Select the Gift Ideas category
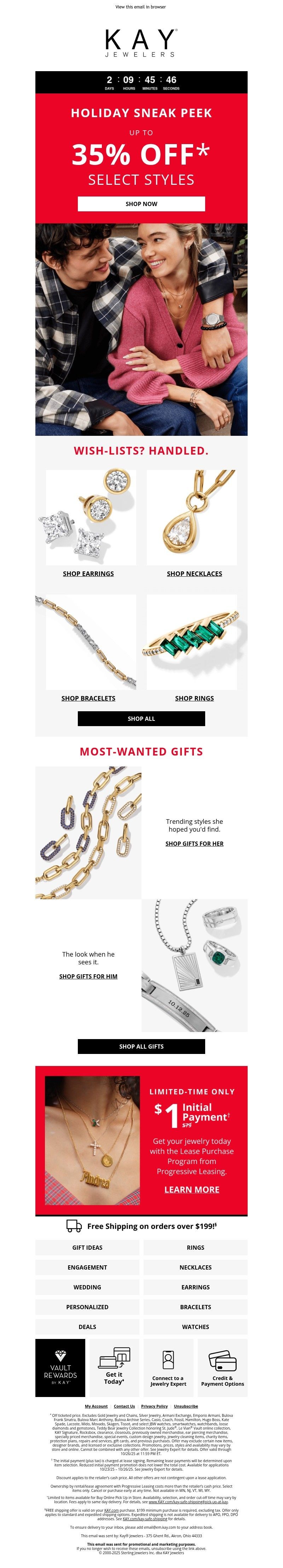The width and height of the screenshot is (283, 1568). click(x=88, y=1247)
